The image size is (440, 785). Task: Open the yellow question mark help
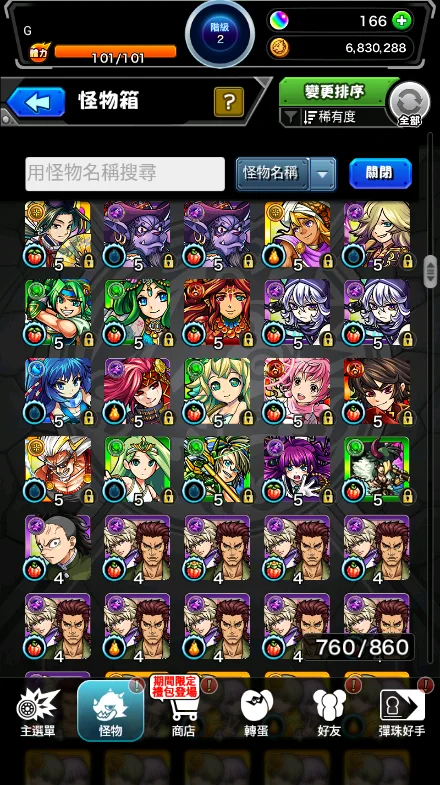[229, 102]
